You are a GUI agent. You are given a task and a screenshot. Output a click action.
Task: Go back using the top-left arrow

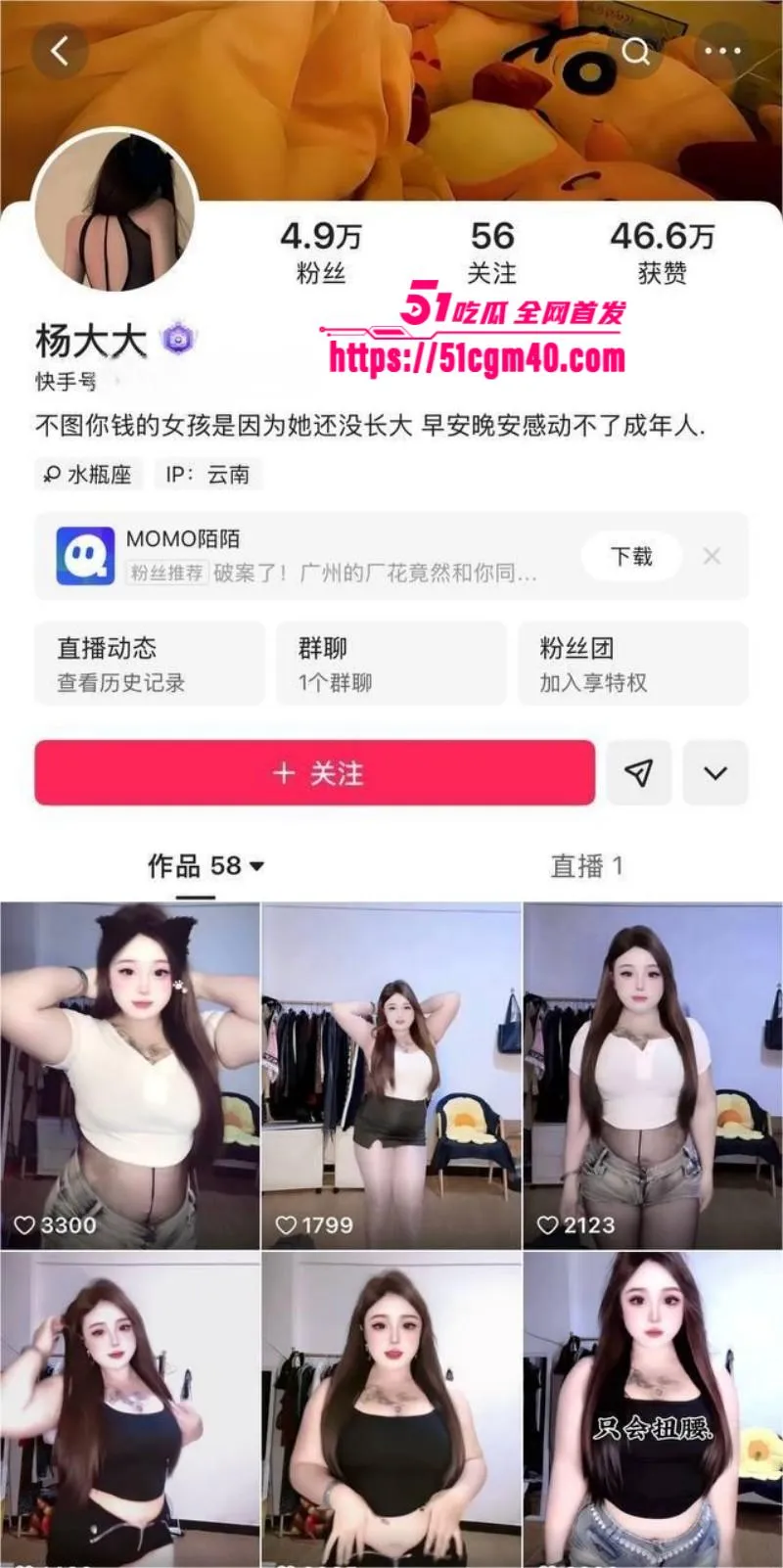[60, 51]
